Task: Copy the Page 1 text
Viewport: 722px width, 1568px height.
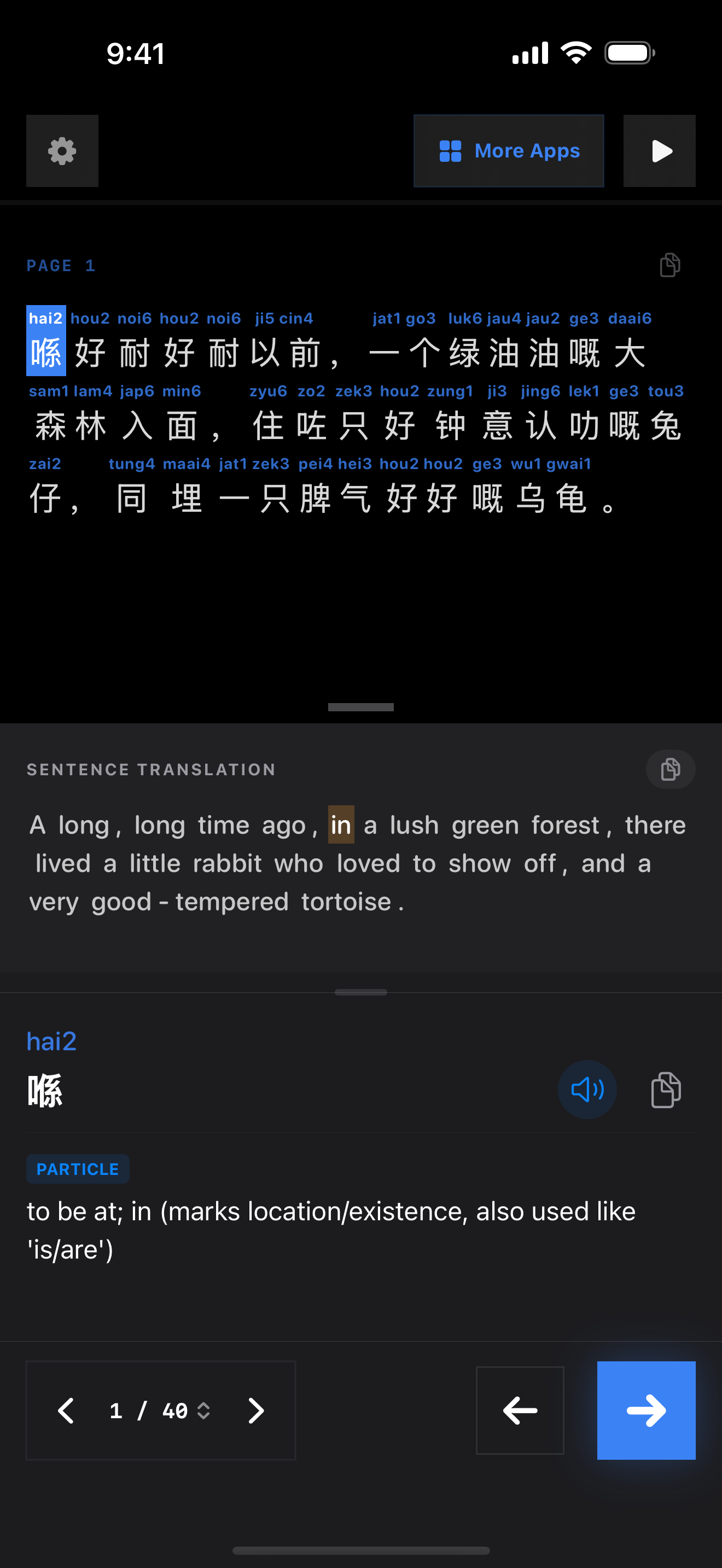Action: coord(669,265)
